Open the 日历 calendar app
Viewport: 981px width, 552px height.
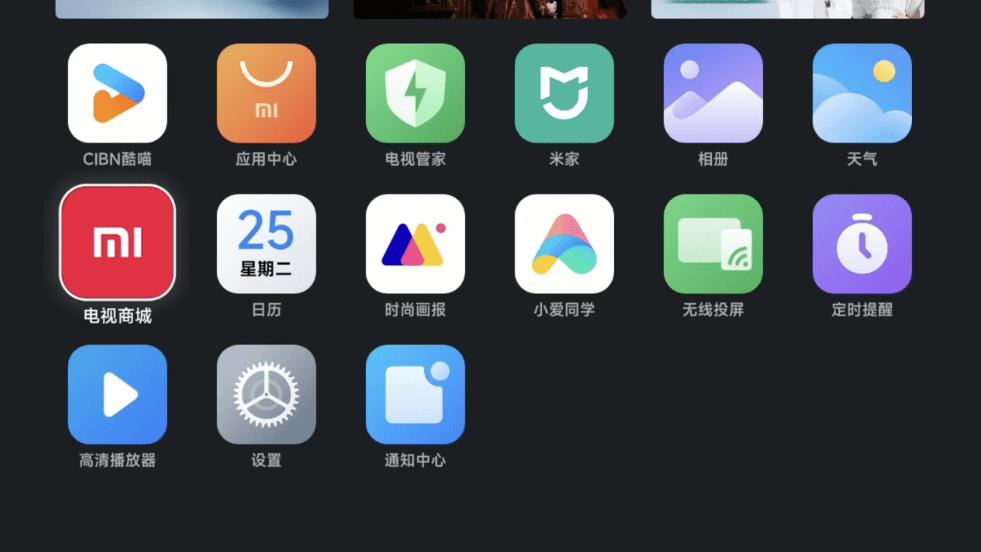click(x=266, y=244)
